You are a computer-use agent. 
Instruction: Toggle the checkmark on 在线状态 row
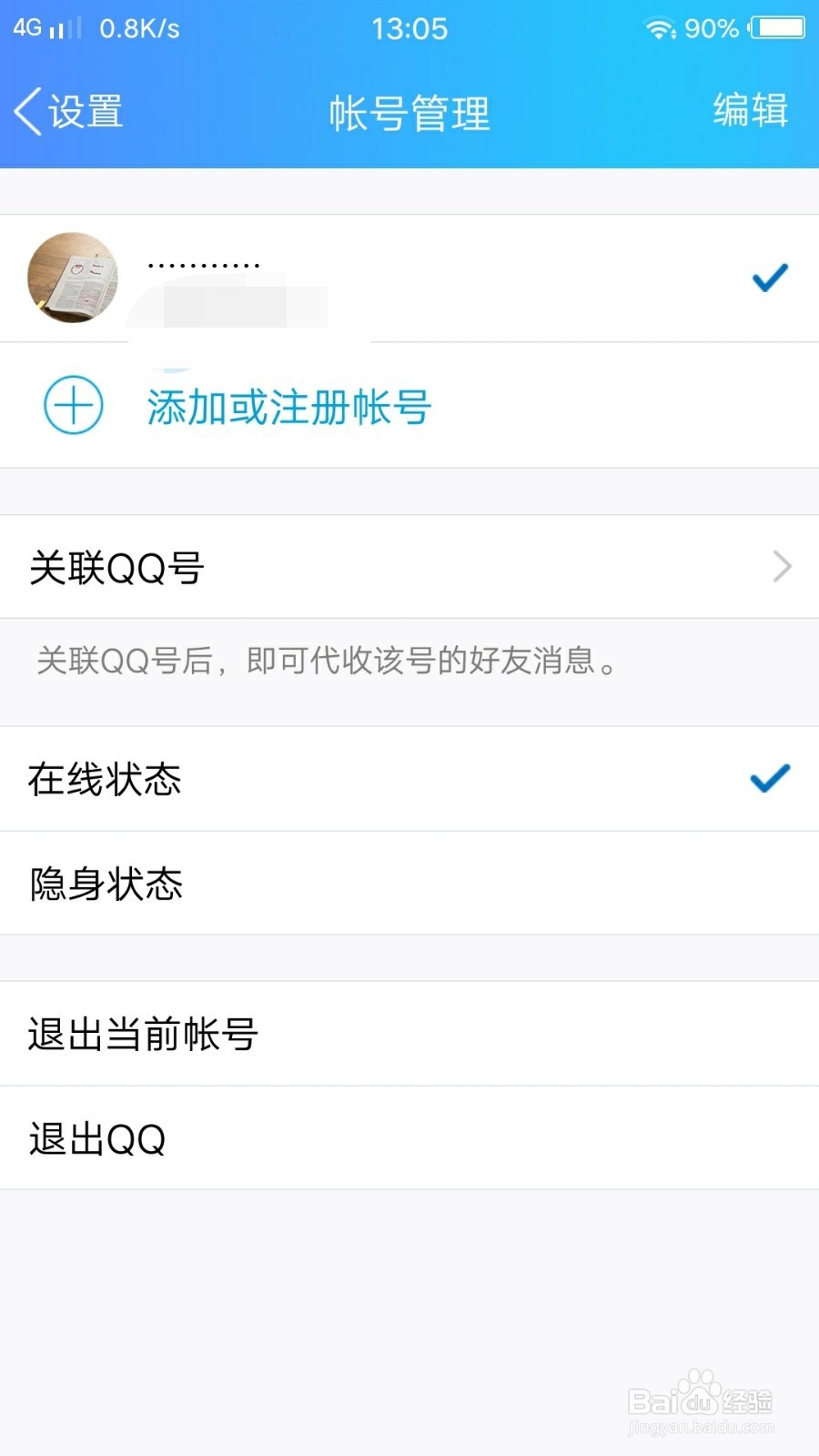(x=769, y=779)
